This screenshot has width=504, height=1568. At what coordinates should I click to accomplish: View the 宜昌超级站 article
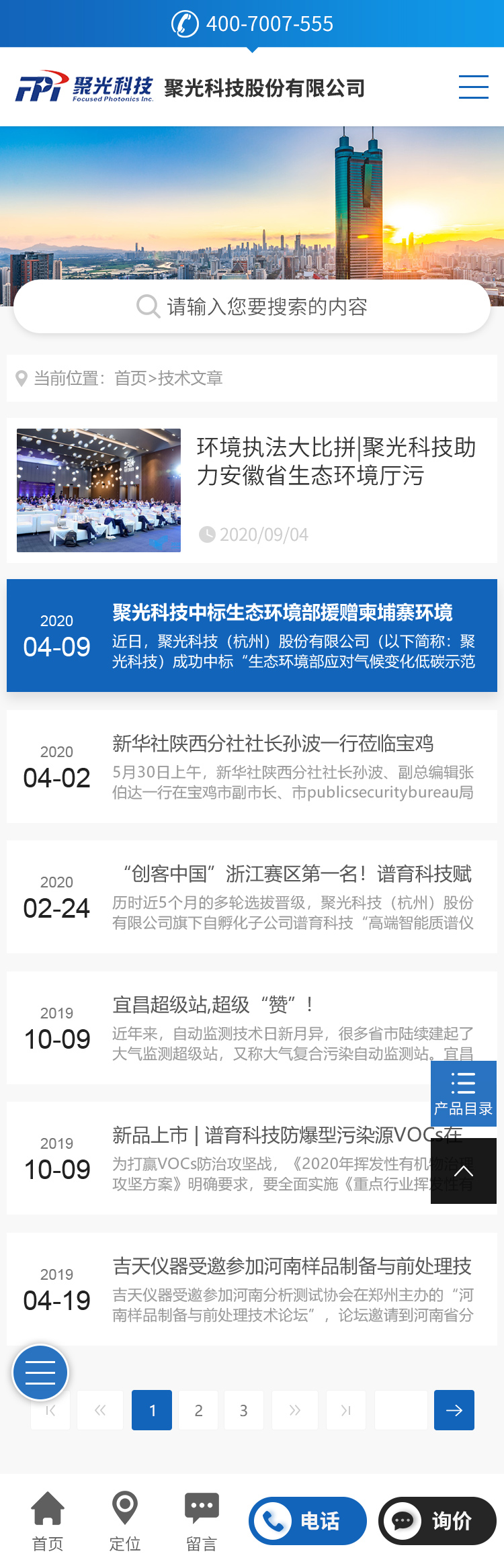point(213,1005)
